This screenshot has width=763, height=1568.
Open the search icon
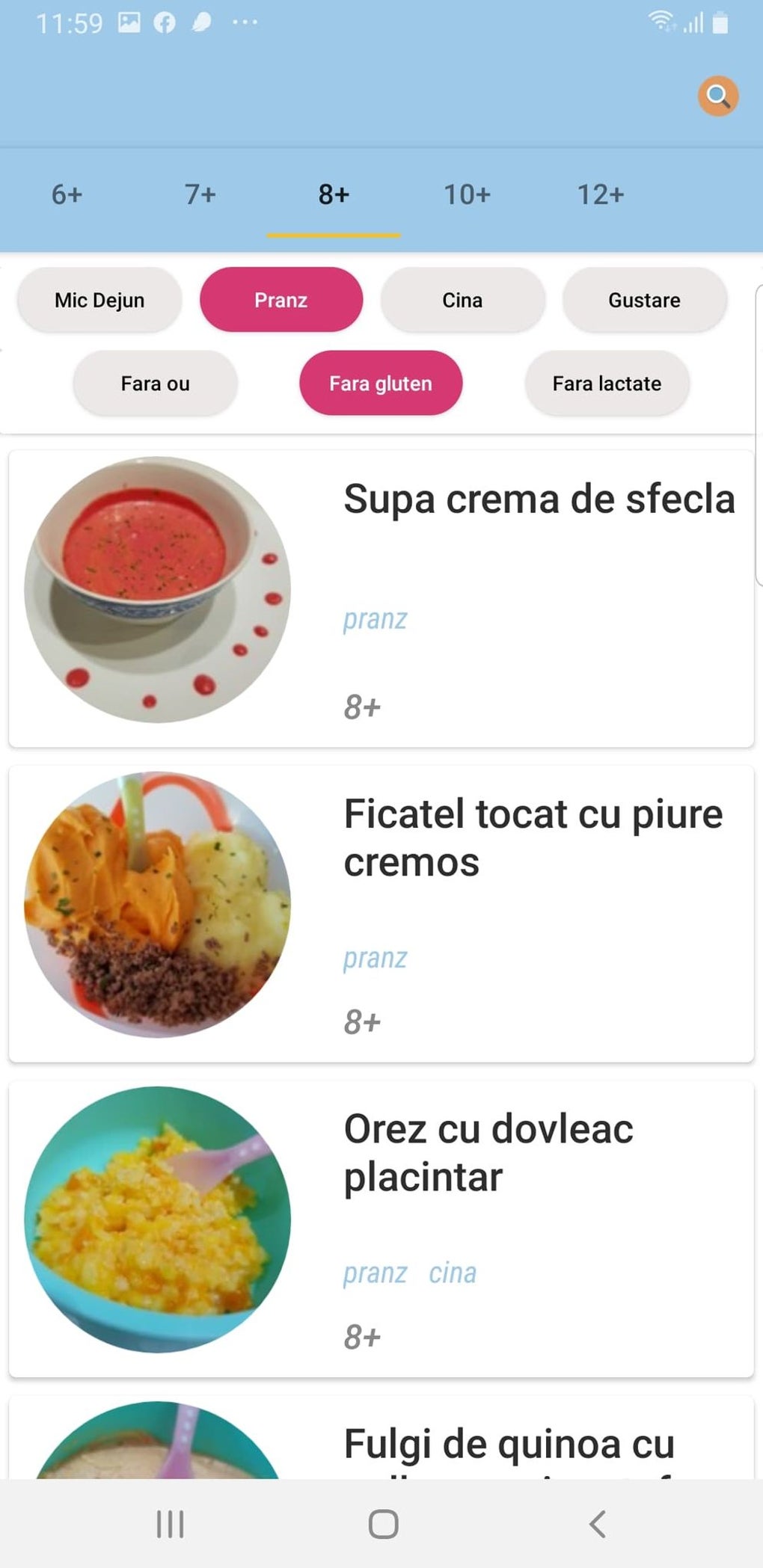pyautogui.click(x=718, y=96)
